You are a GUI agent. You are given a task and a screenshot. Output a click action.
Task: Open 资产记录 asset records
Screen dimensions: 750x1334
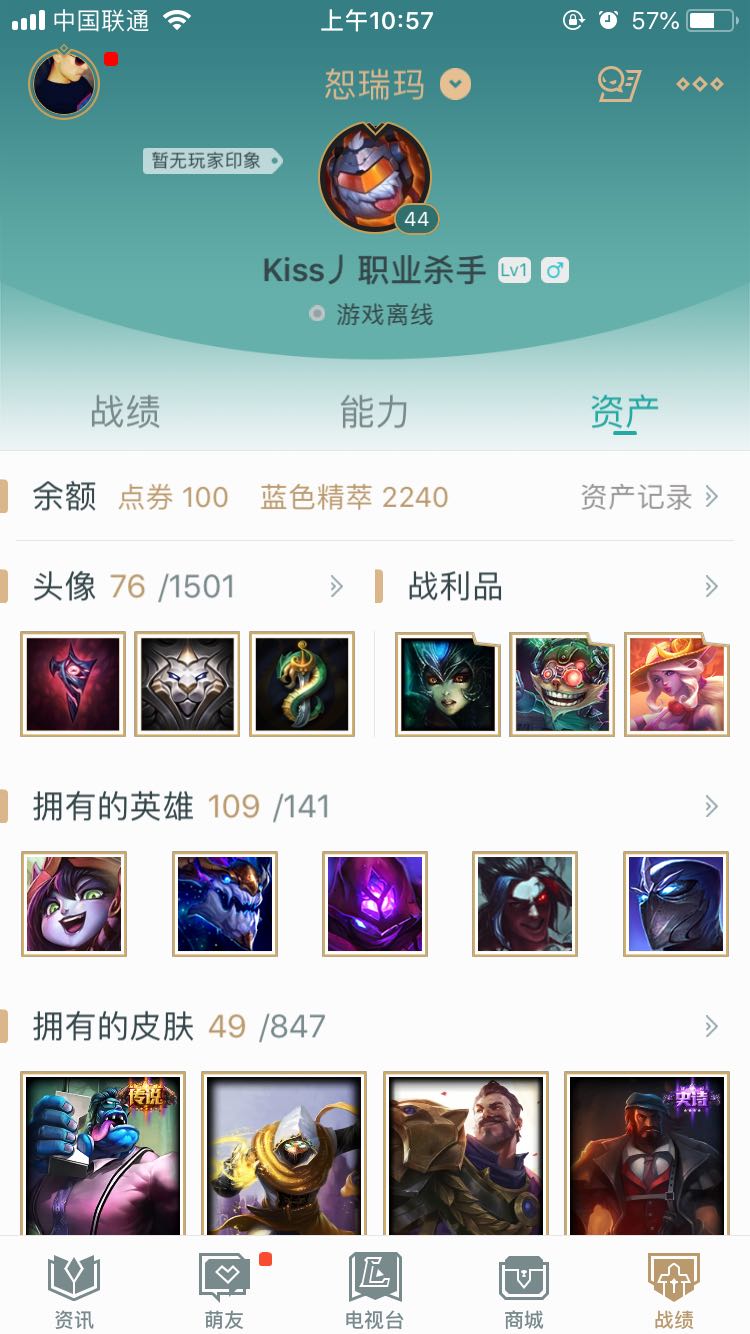(x=649, y=497)
